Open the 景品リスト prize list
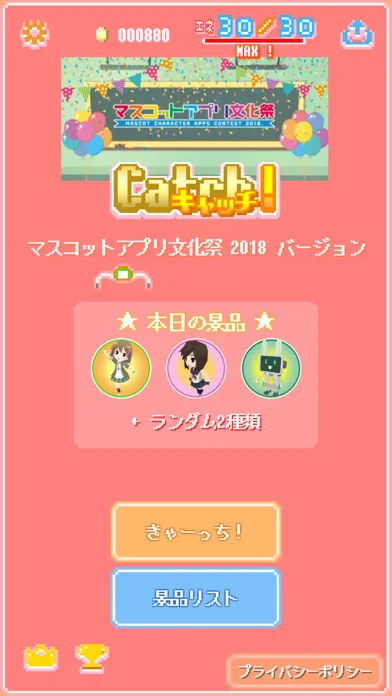Screen dimensions: 392x696 tap(196, 598)
